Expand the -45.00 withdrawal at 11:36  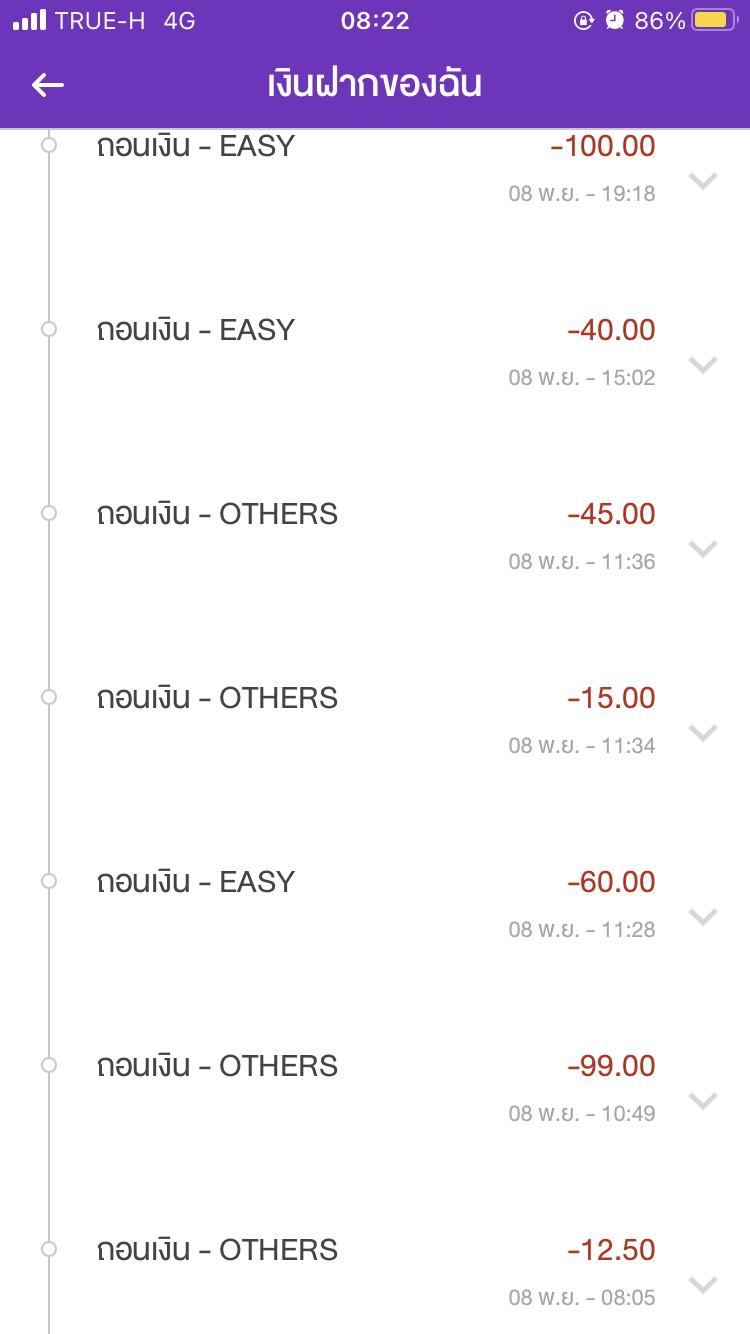pyautogui.click(x=703, y=549)
